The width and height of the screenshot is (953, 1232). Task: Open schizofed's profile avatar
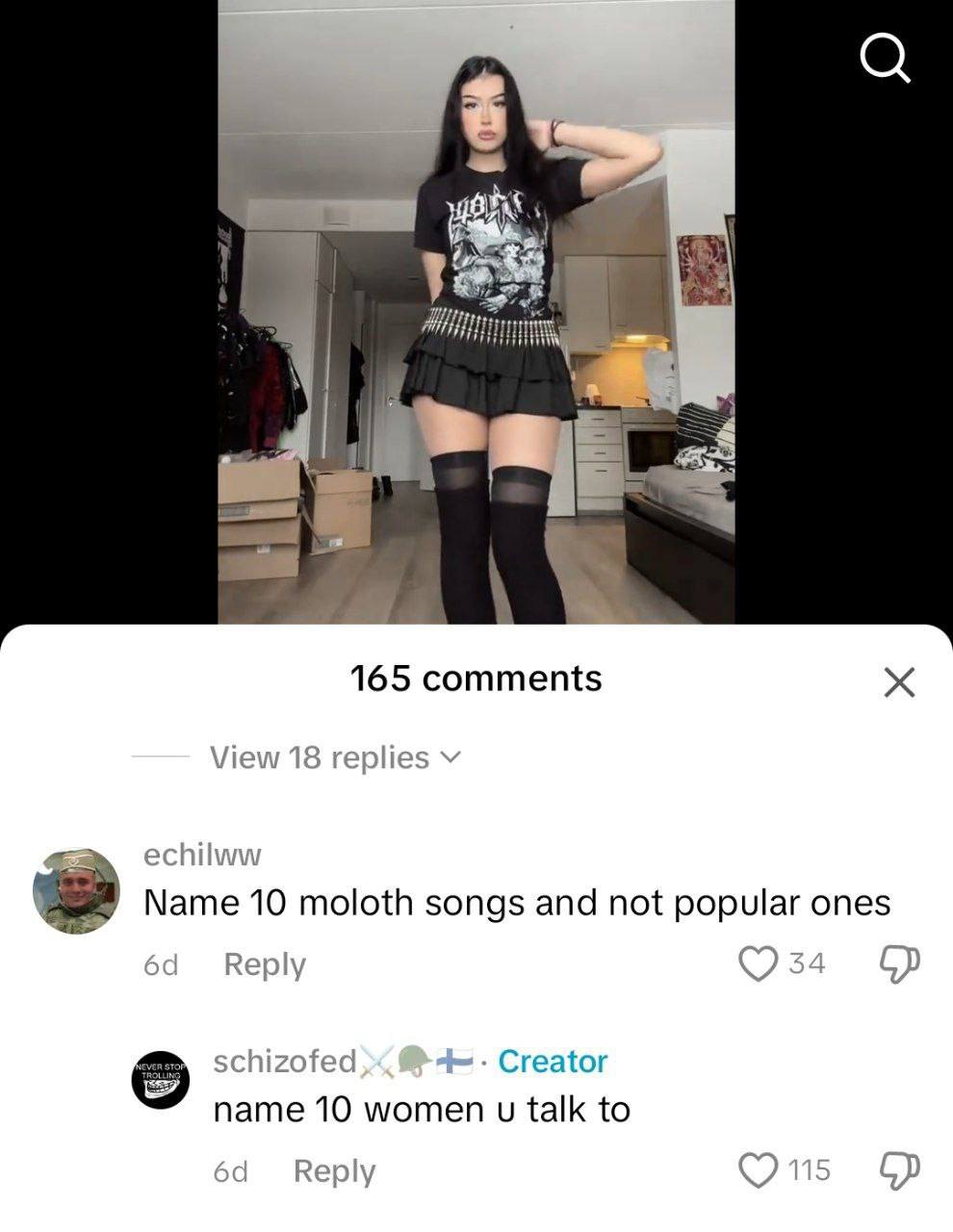(160, 1079)
